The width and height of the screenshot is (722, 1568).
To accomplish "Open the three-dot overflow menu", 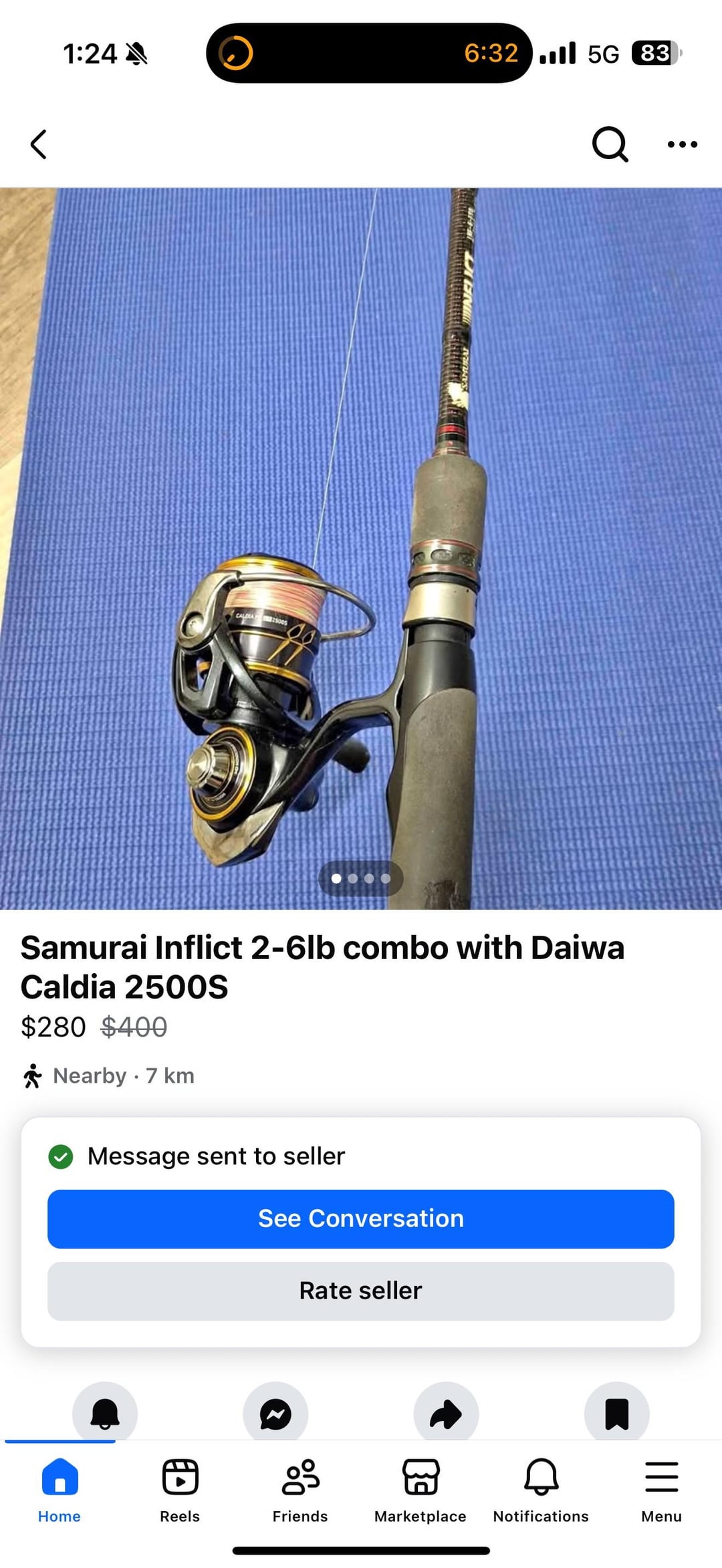I will (682, 144).
